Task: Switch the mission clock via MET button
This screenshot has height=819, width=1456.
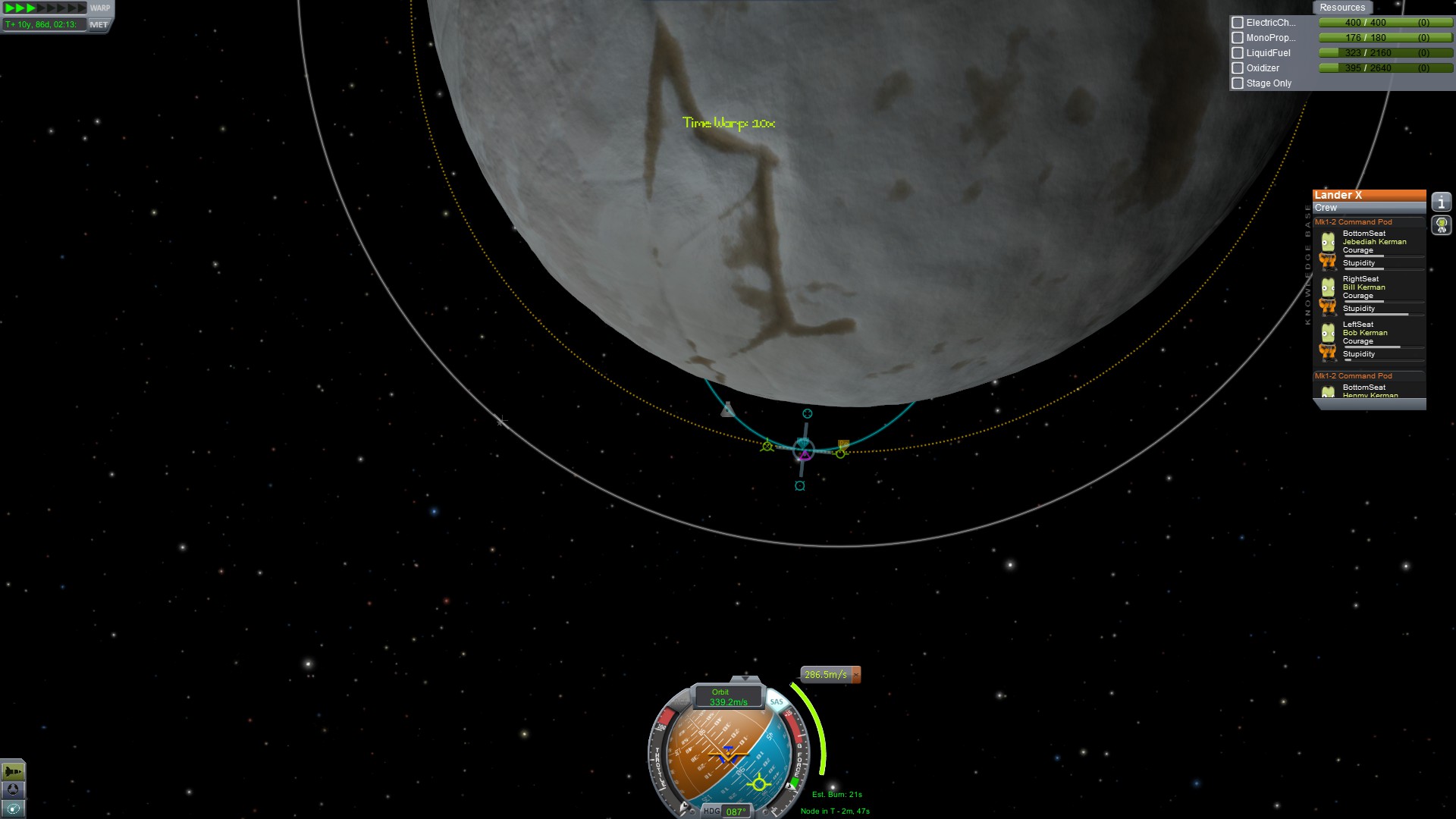Action: 99,25
